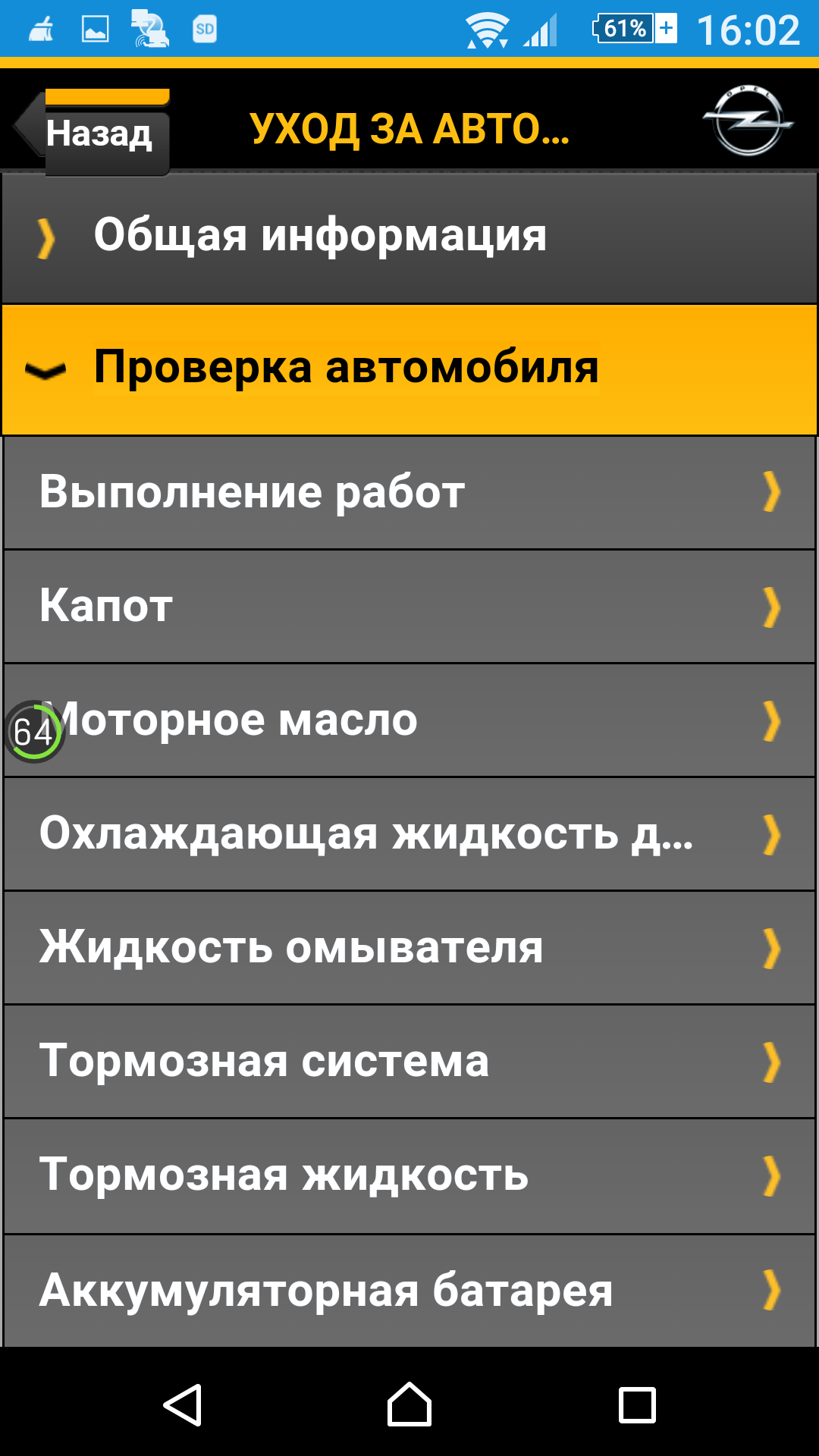Screen dimensions: 819x1456
Task: Open Моторное масло
Action: [409, 720]
